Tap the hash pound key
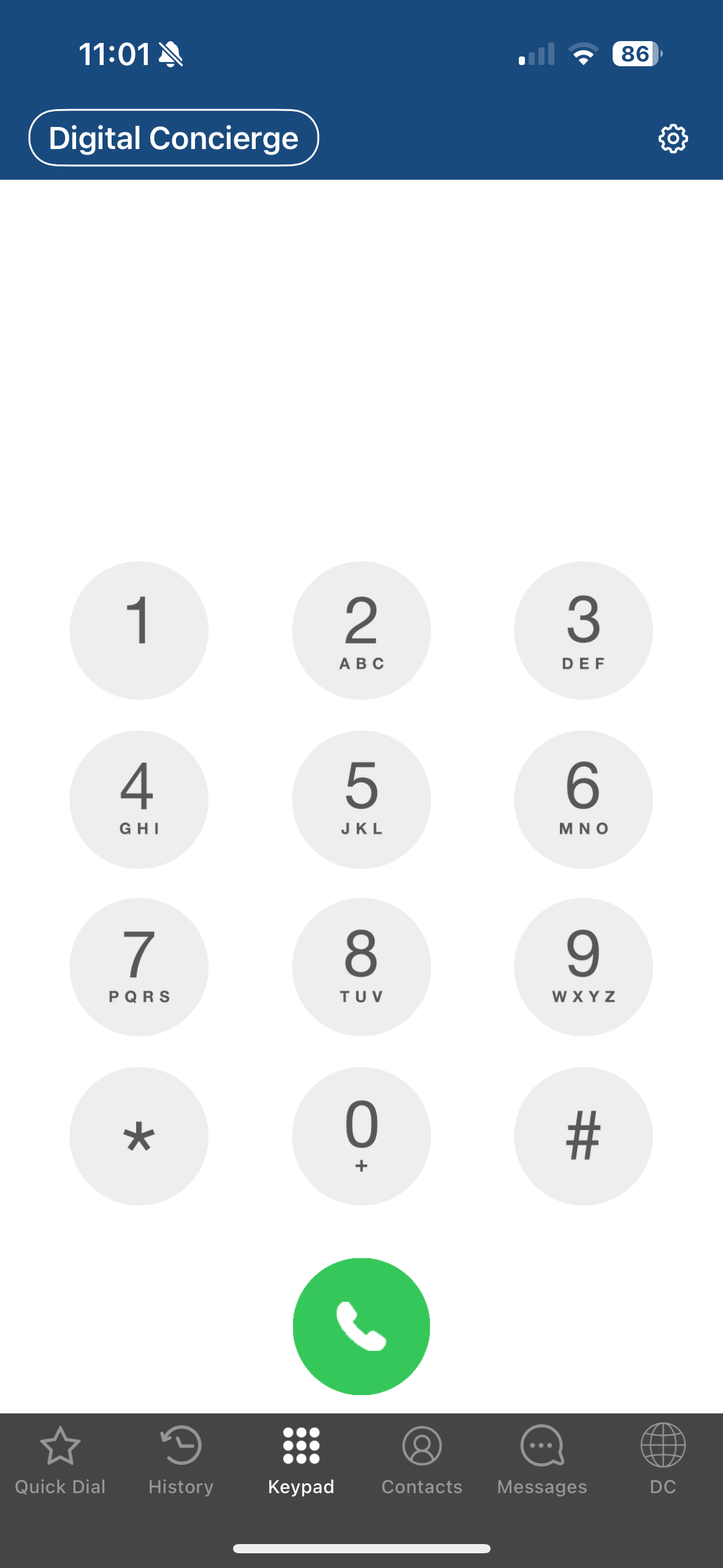723x1568 pixels. click(x=583, y=1136)
